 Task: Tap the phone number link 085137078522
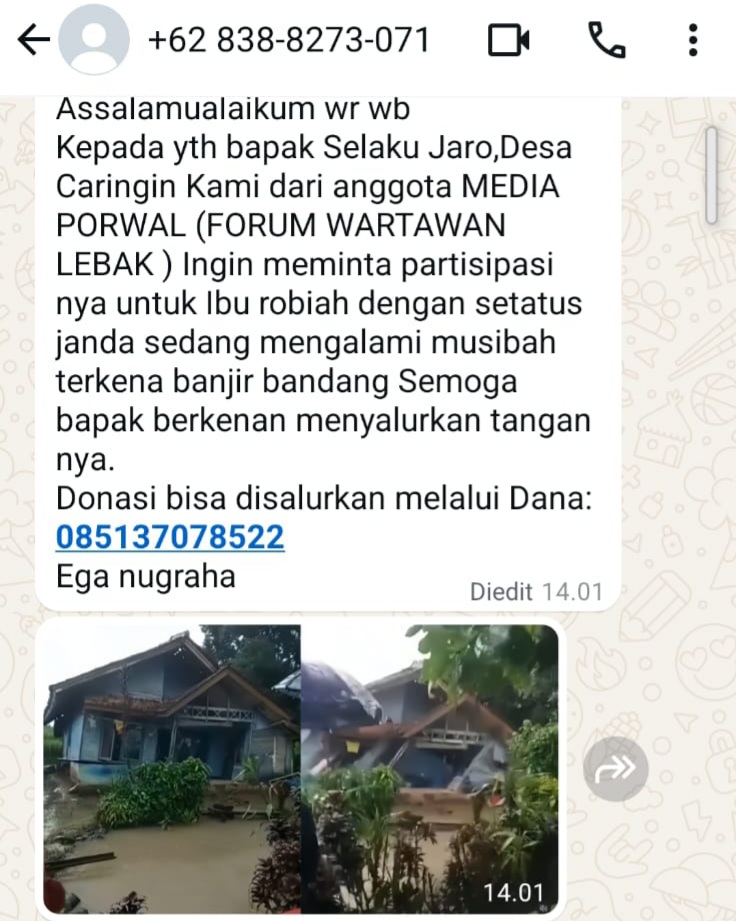click(170, 538)
